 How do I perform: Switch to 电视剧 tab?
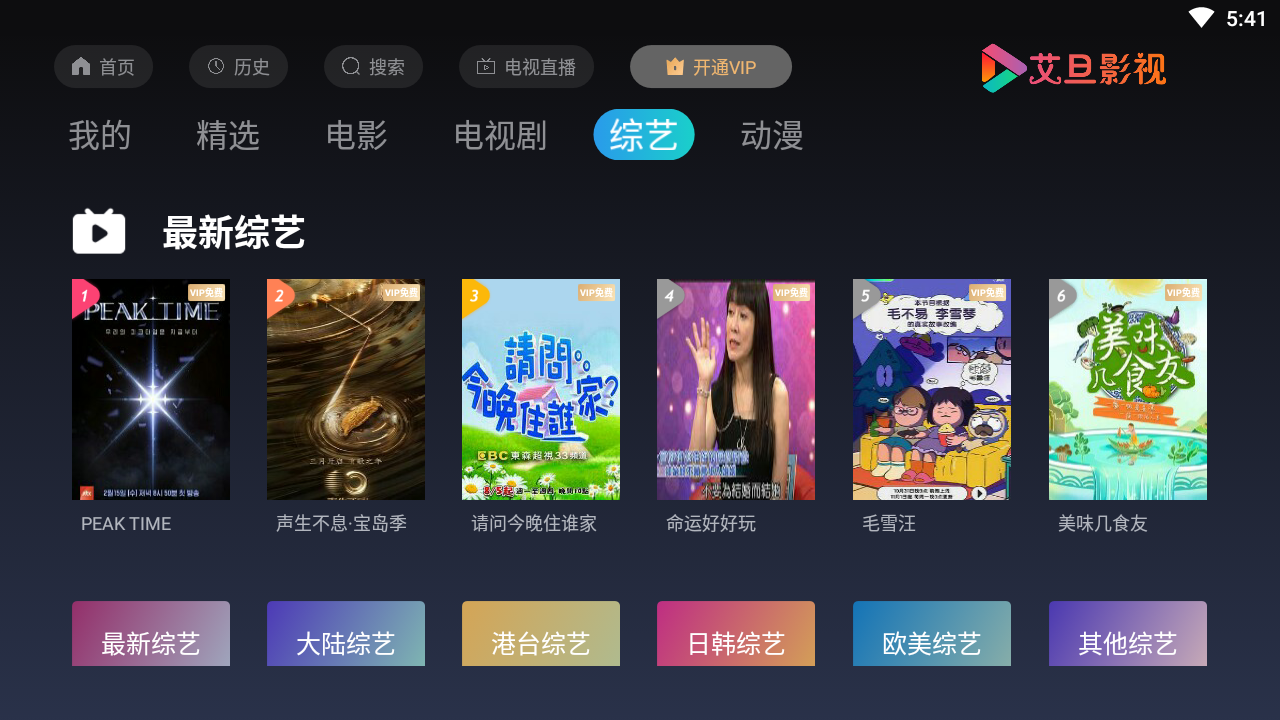click(x=500, y=135)
